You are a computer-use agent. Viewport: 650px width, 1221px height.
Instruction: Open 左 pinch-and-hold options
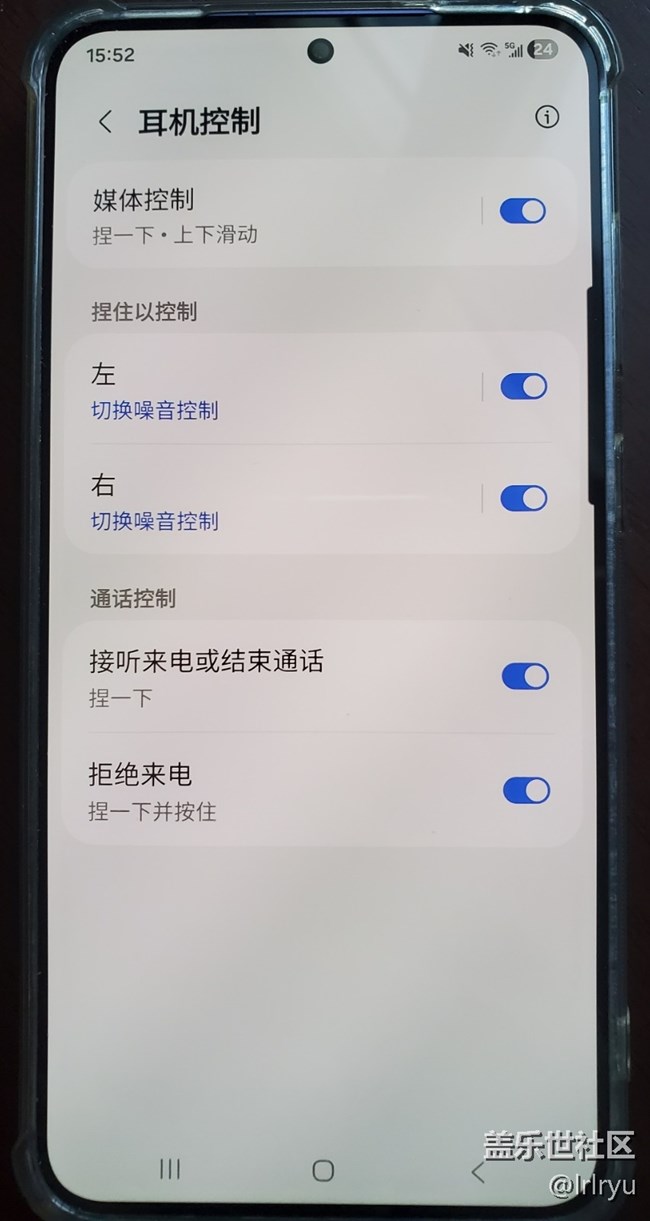pos(270,390)
